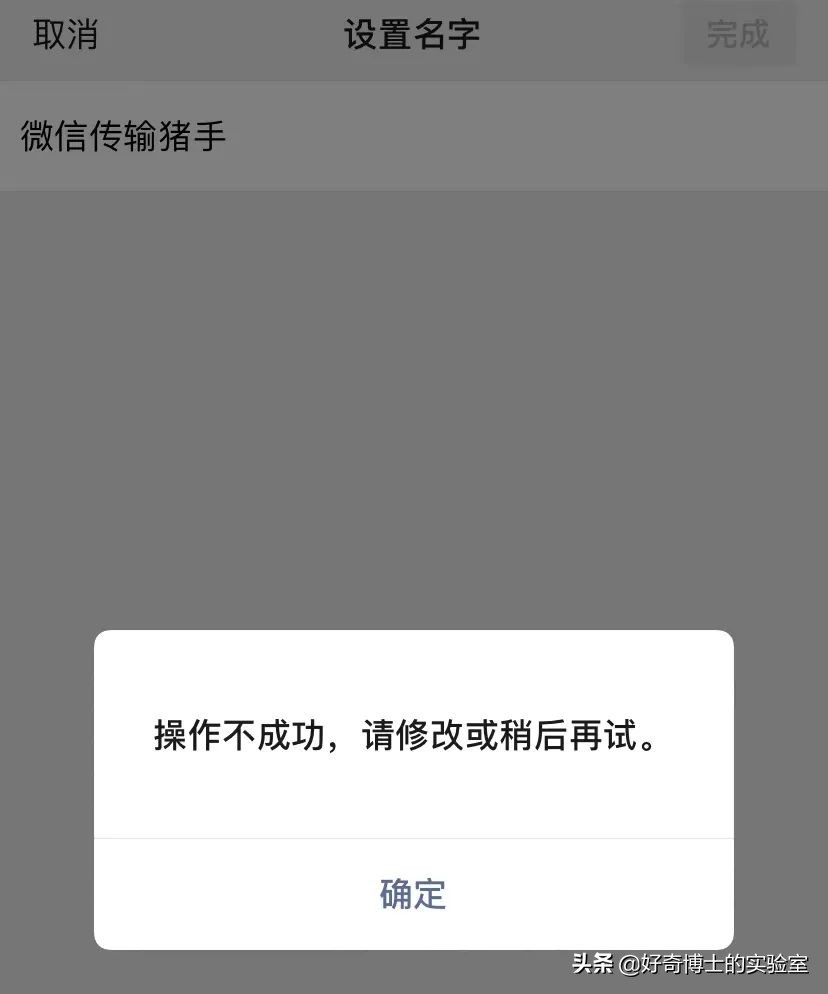
Task: Click the dimmed overlay area below the input
Action: click(413, 400)
